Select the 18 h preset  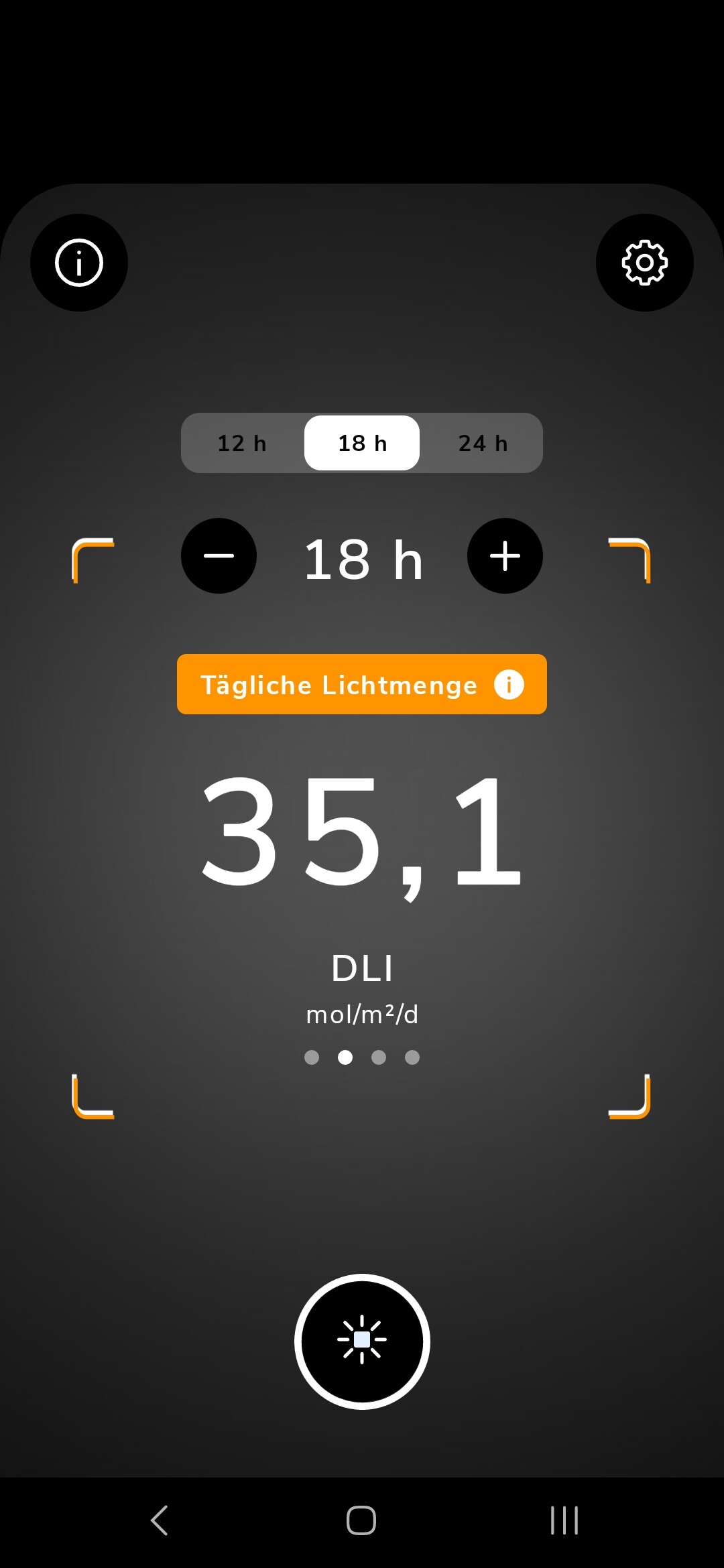(x=362, y=443)
